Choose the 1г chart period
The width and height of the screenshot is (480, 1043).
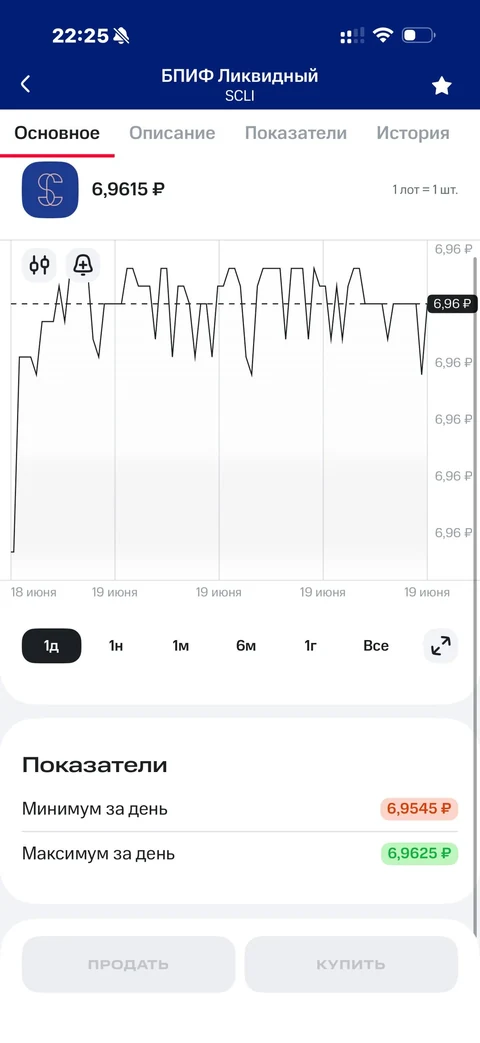[x=310, y=646]
